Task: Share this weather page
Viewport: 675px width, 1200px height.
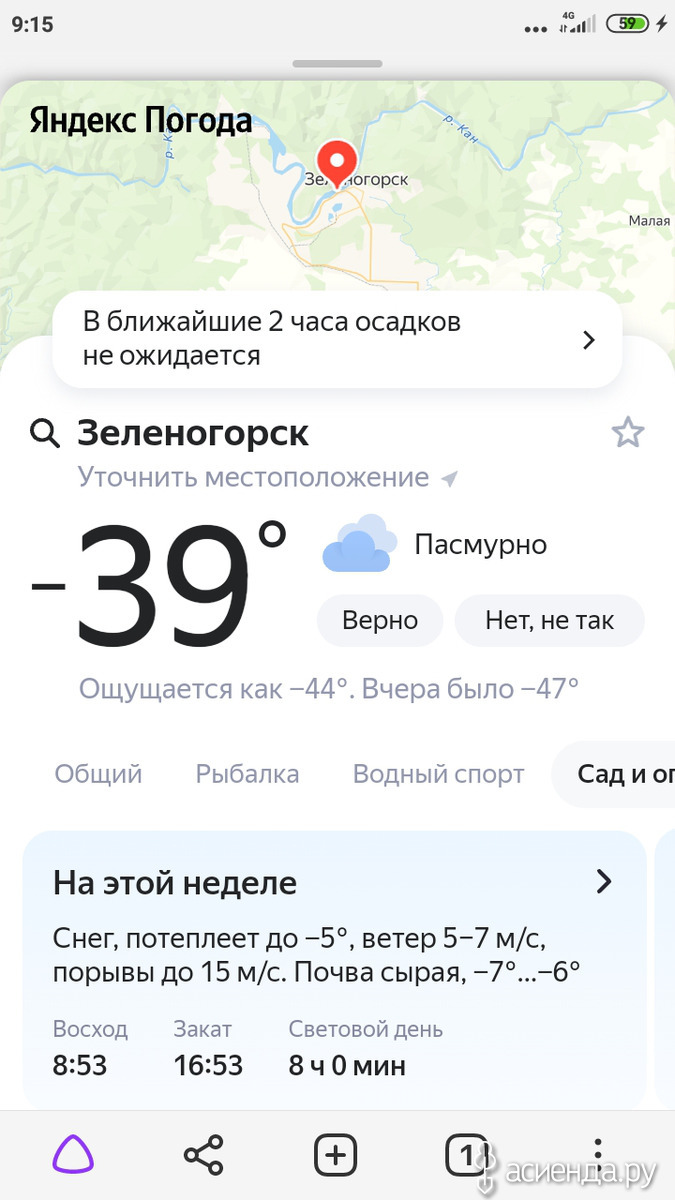Action: pos(204,1156)
